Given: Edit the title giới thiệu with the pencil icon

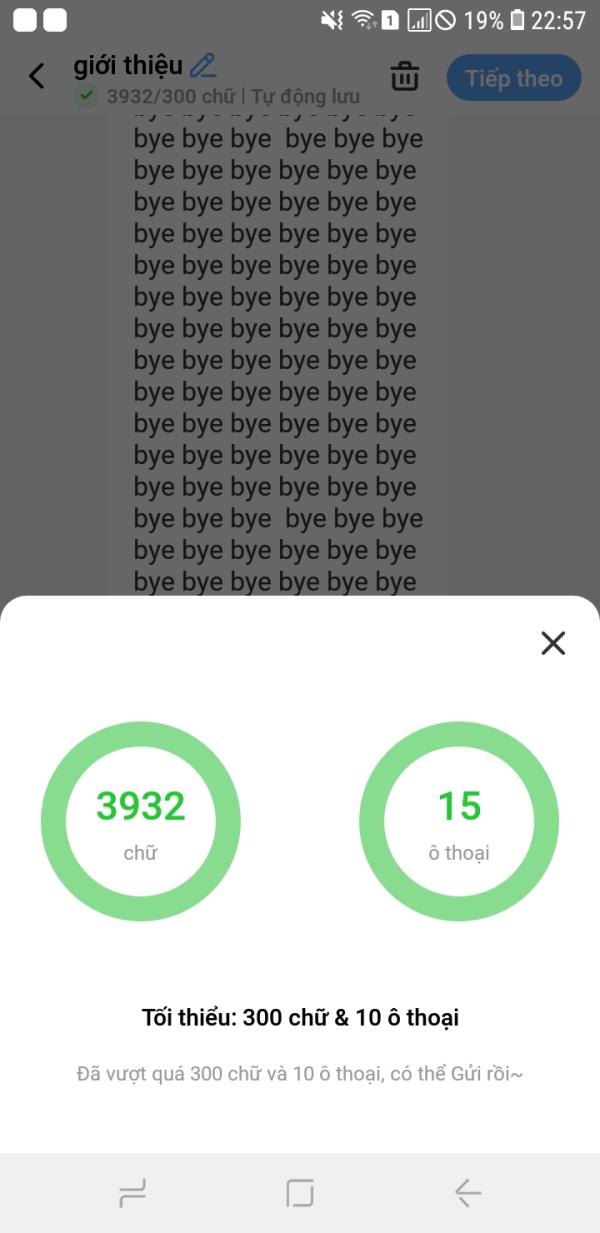Looking at the screenshot, I should [203, 66].
